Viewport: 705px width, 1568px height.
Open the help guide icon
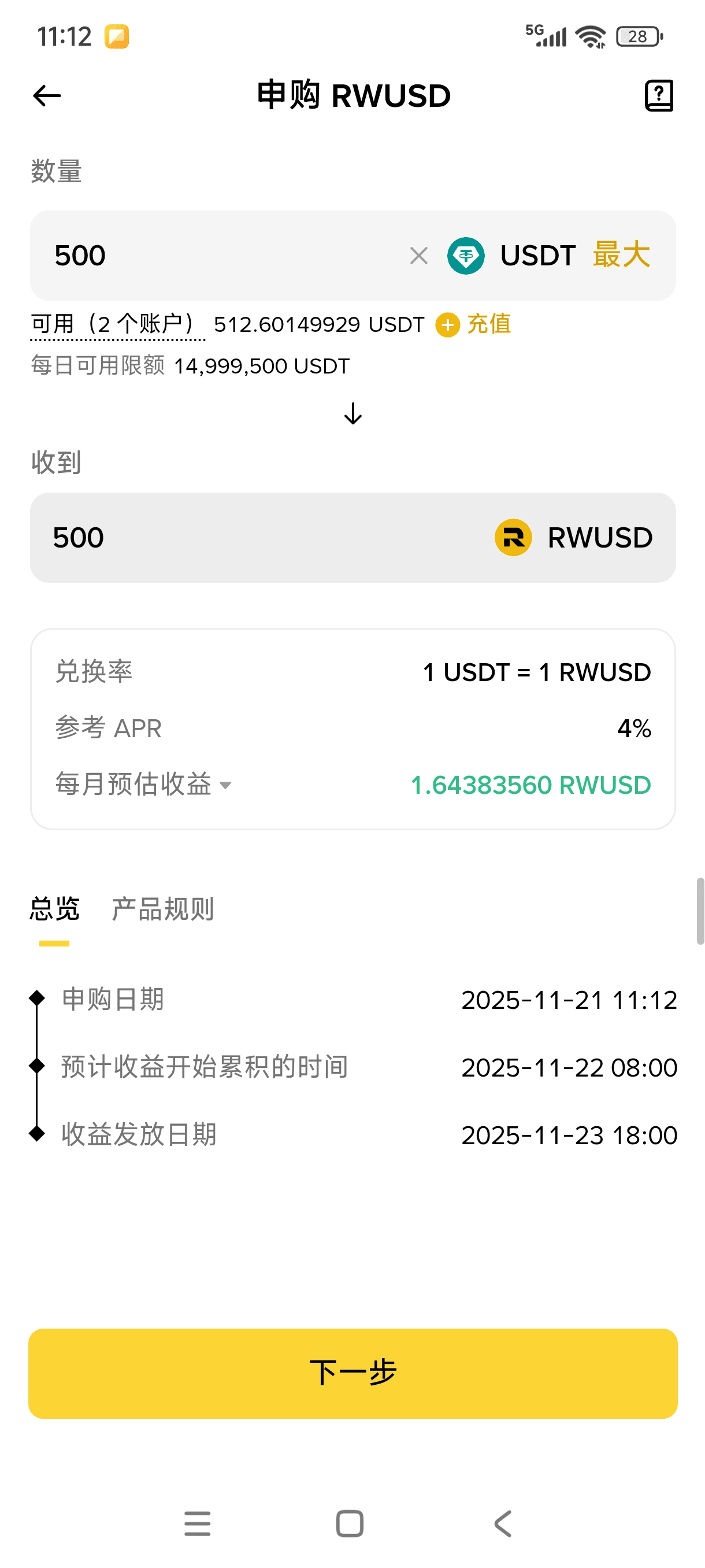pyautogui.click(x=658, y=95)
